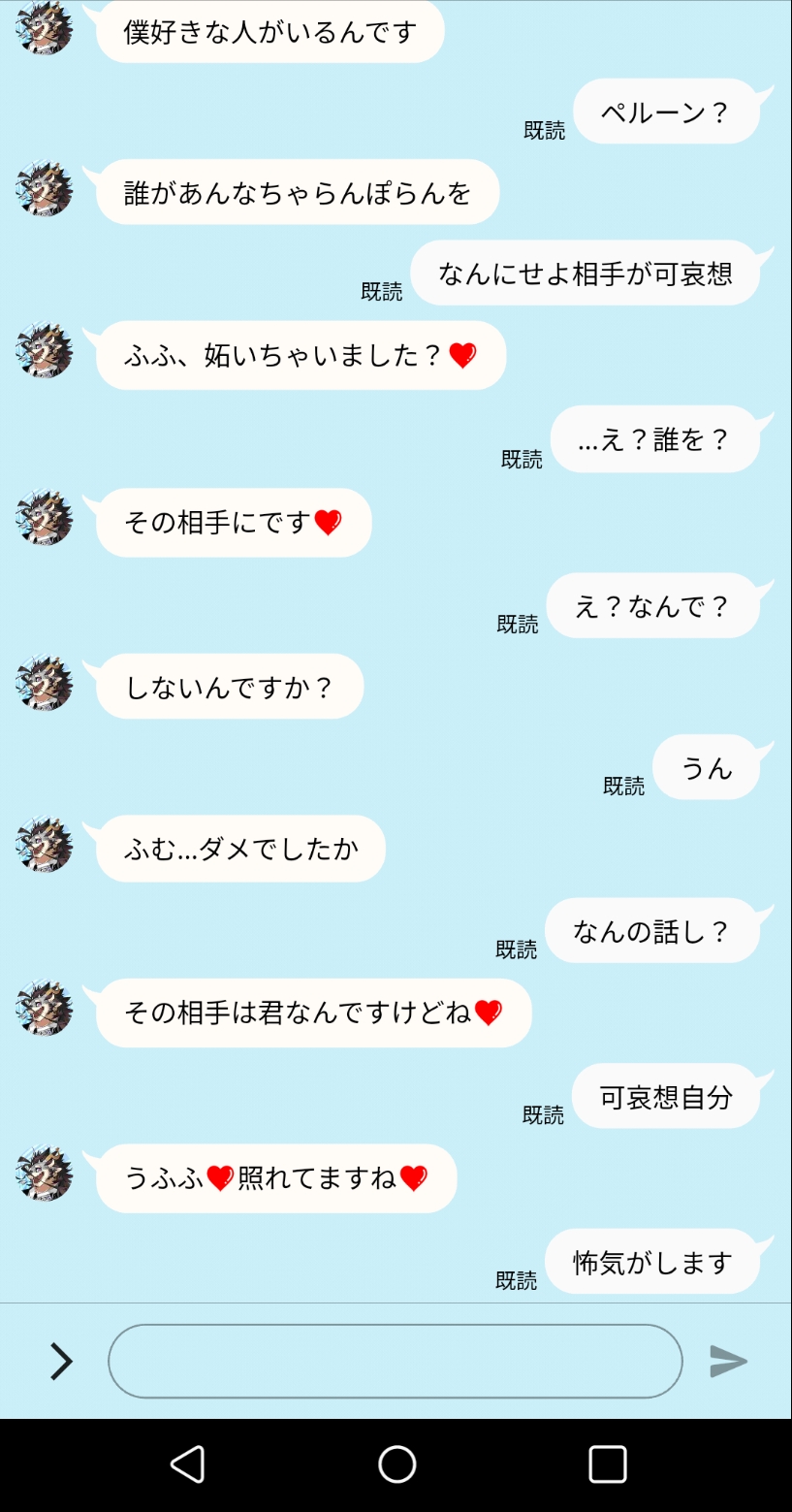792x1512 pixels.
Task: Tap the message text input field
Action: click(395, 1361)
